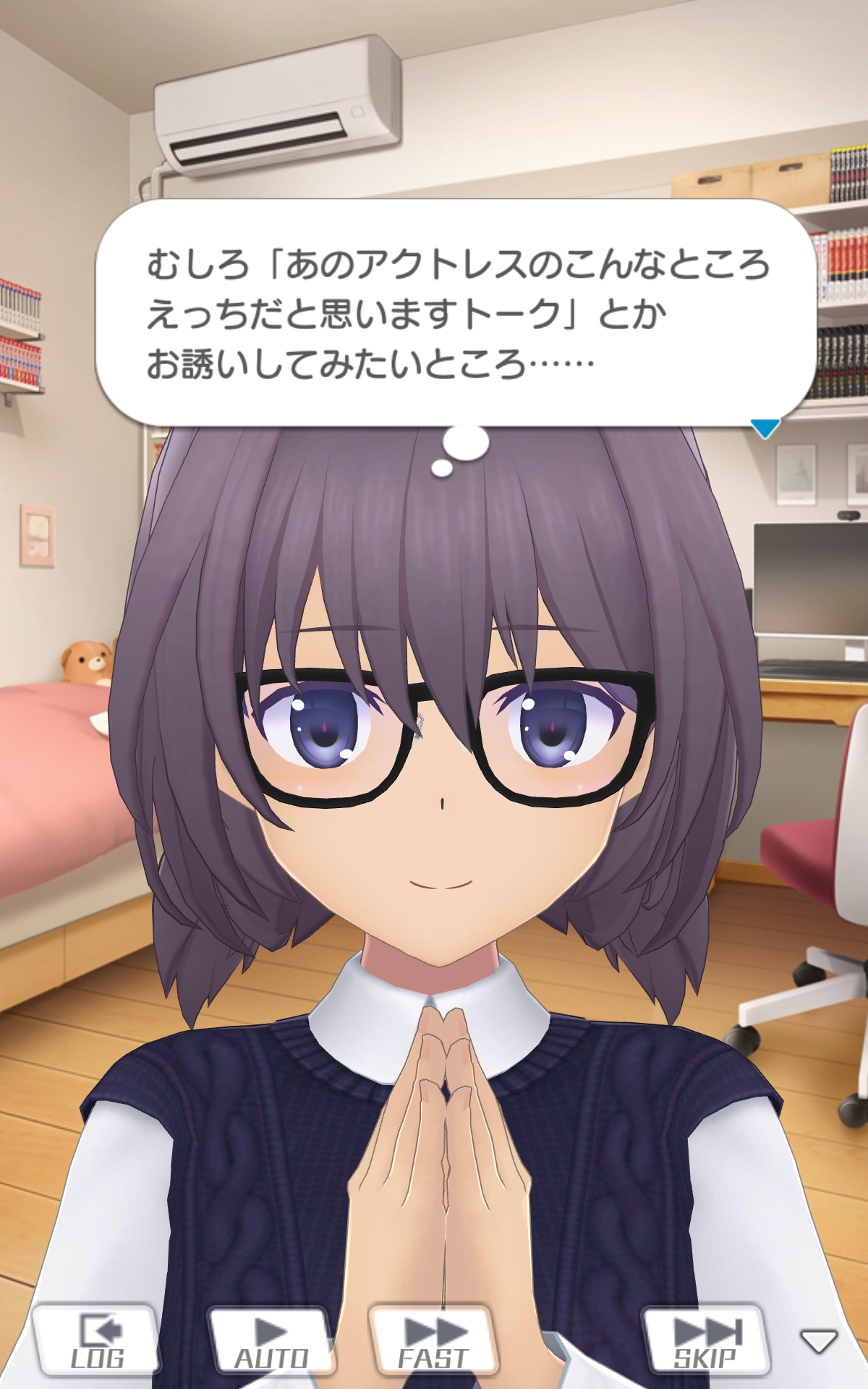Collapse the bottom button menu arrow
The height and width of the screenshot is (1389, 868).
point(819,1341)
